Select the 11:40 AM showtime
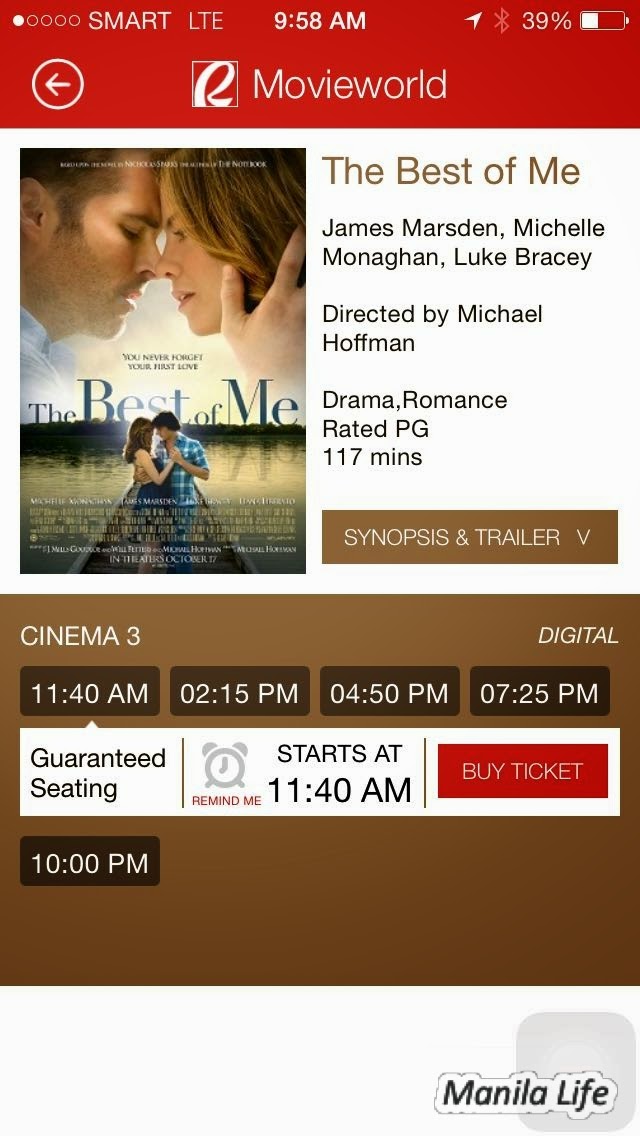Screen dimensions: 640x1136 click(90, 693)
